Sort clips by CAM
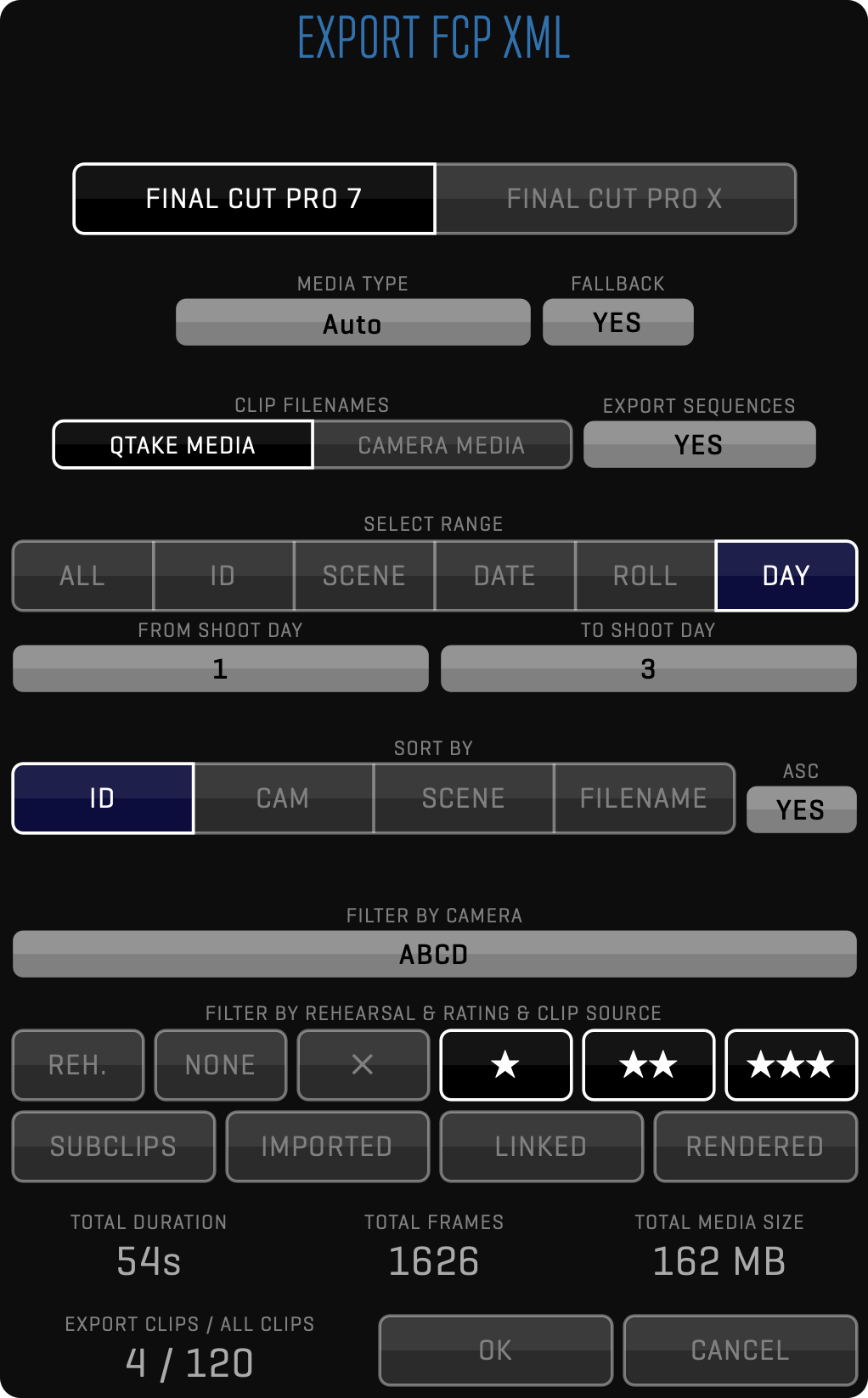 point(283,798)
